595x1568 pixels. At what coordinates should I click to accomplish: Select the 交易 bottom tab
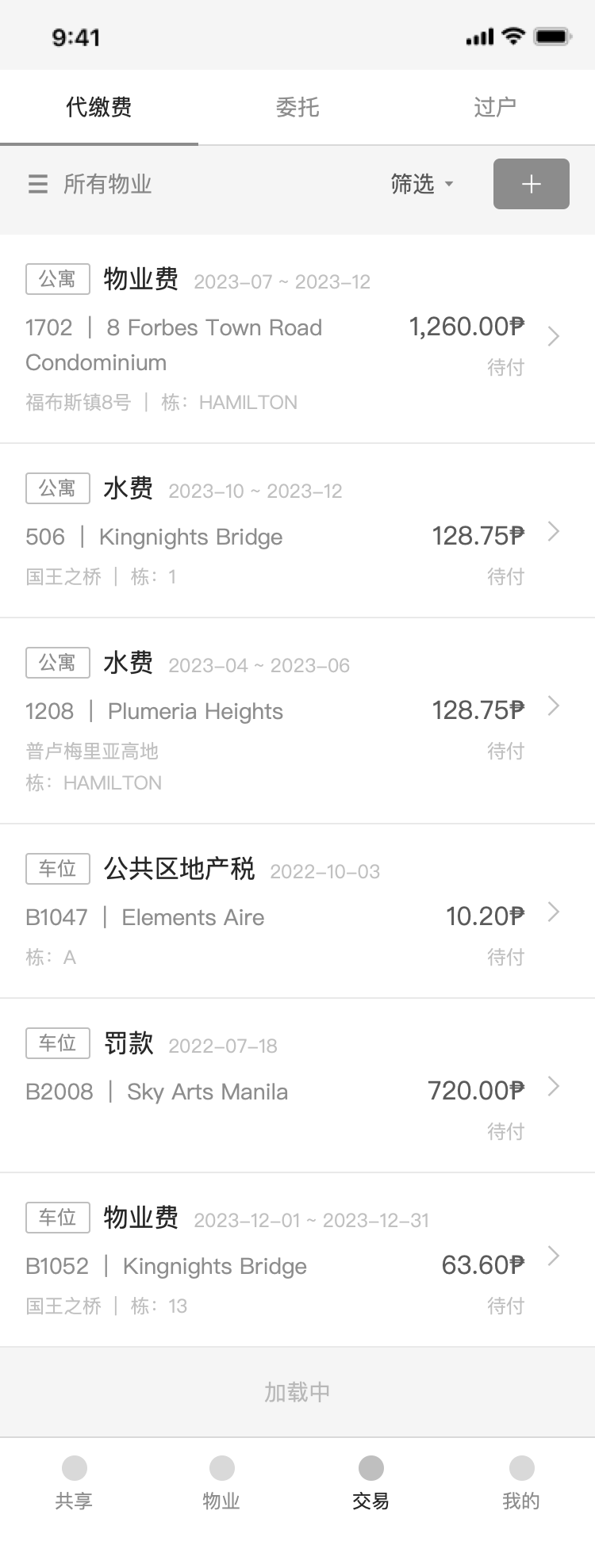click(x=370, y=1482)
